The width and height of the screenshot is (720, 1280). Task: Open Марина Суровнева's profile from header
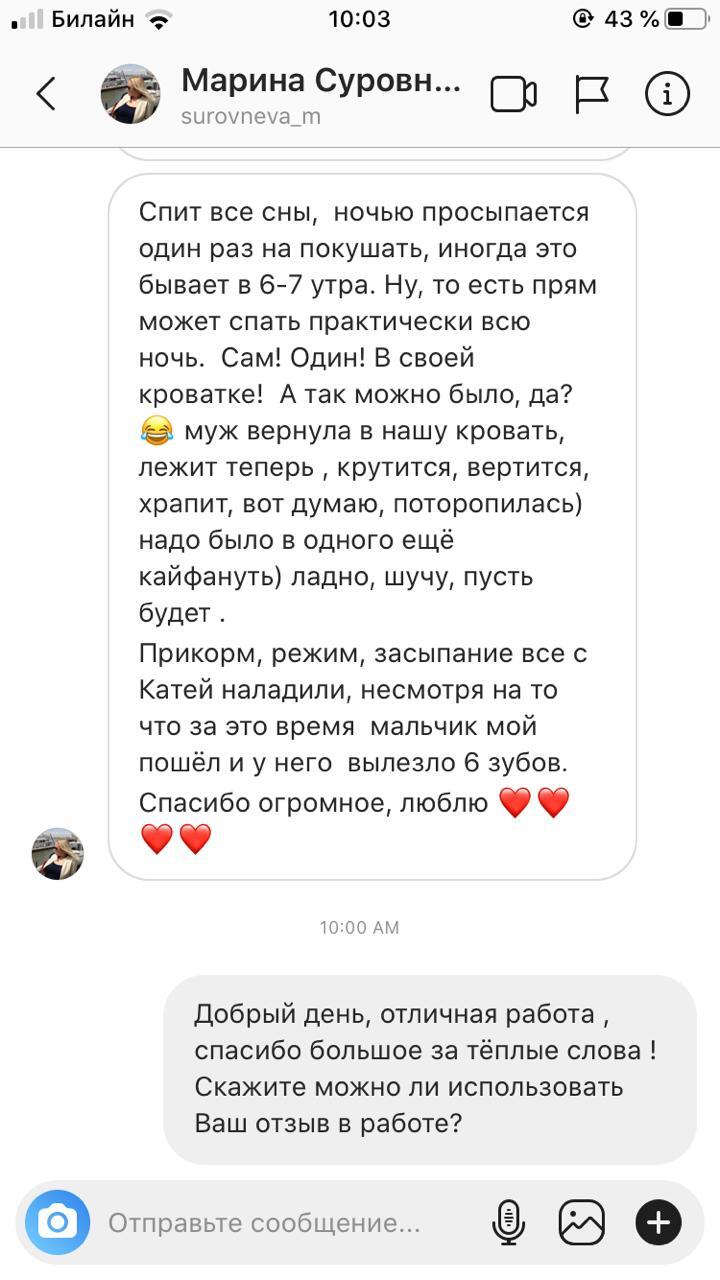coord(320,94)
